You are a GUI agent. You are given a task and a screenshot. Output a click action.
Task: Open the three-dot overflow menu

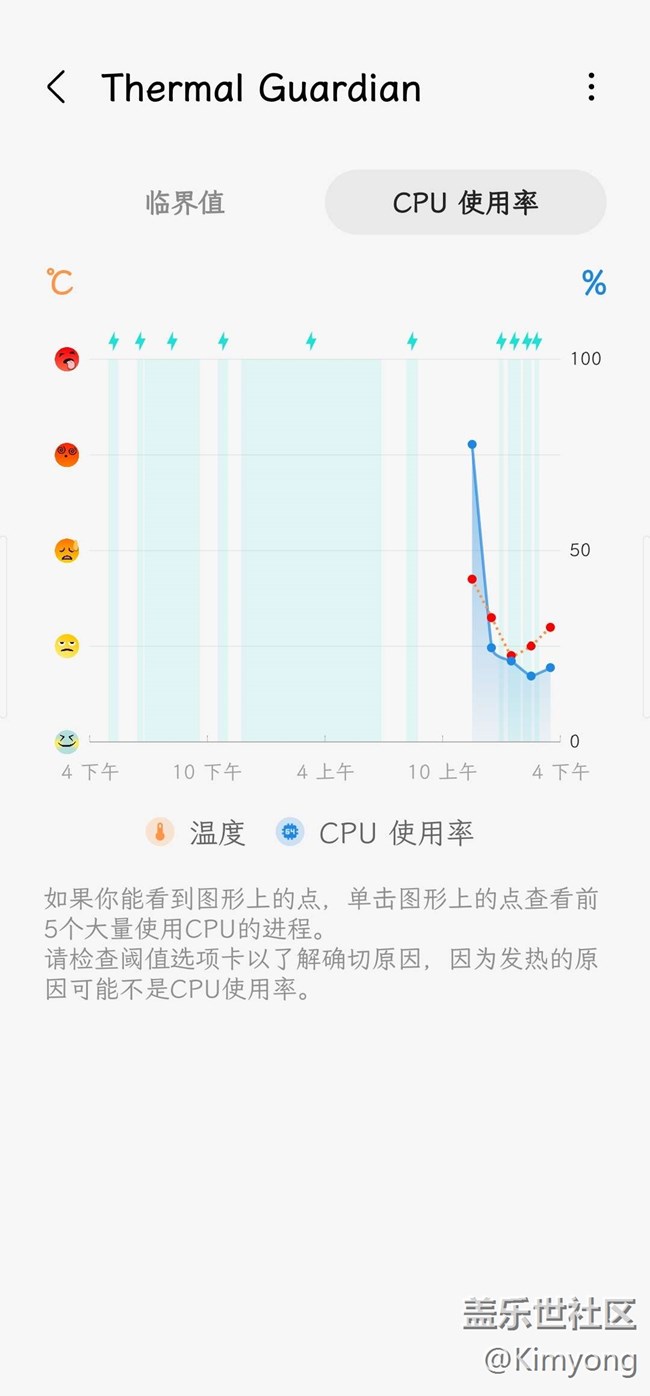click(591, 88)
